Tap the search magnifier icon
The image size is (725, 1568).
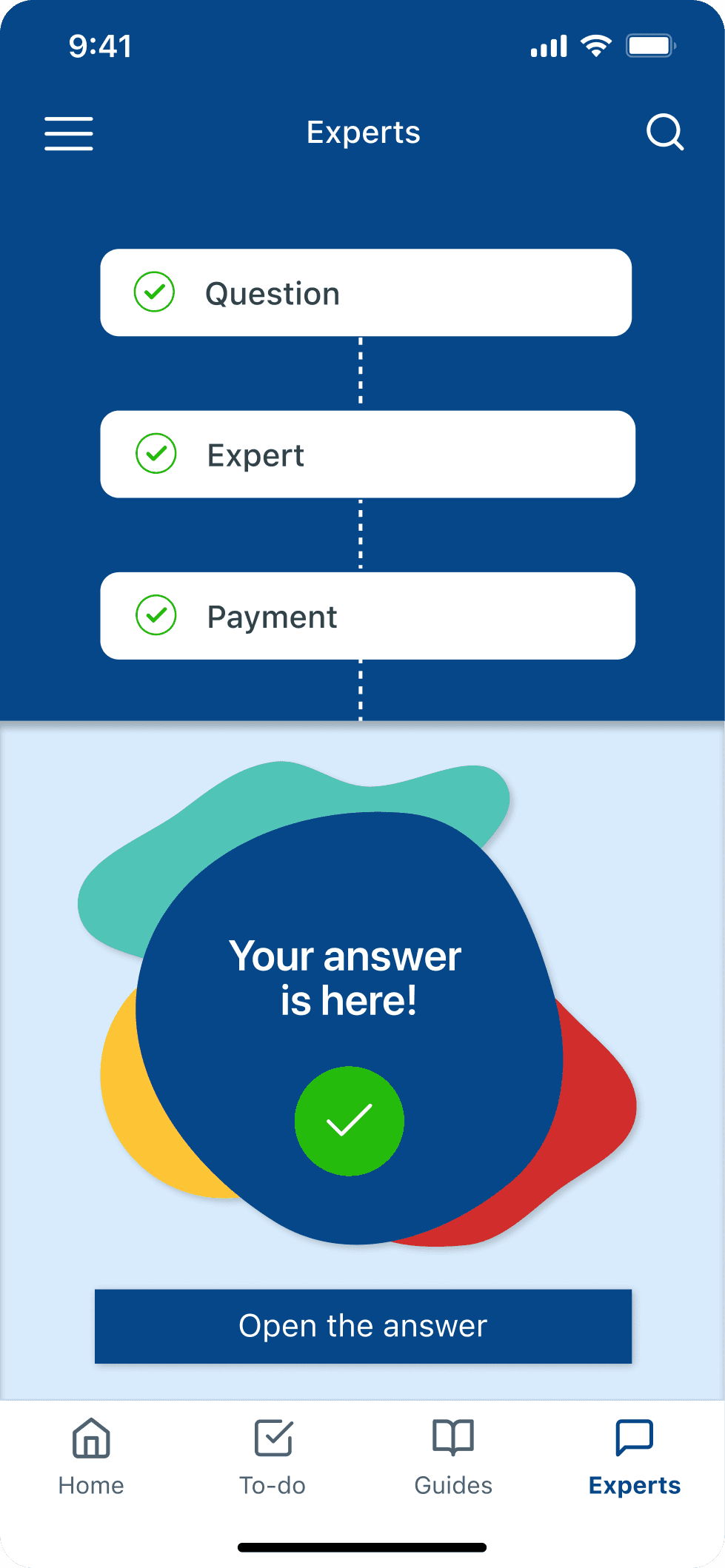coord(665,133)
